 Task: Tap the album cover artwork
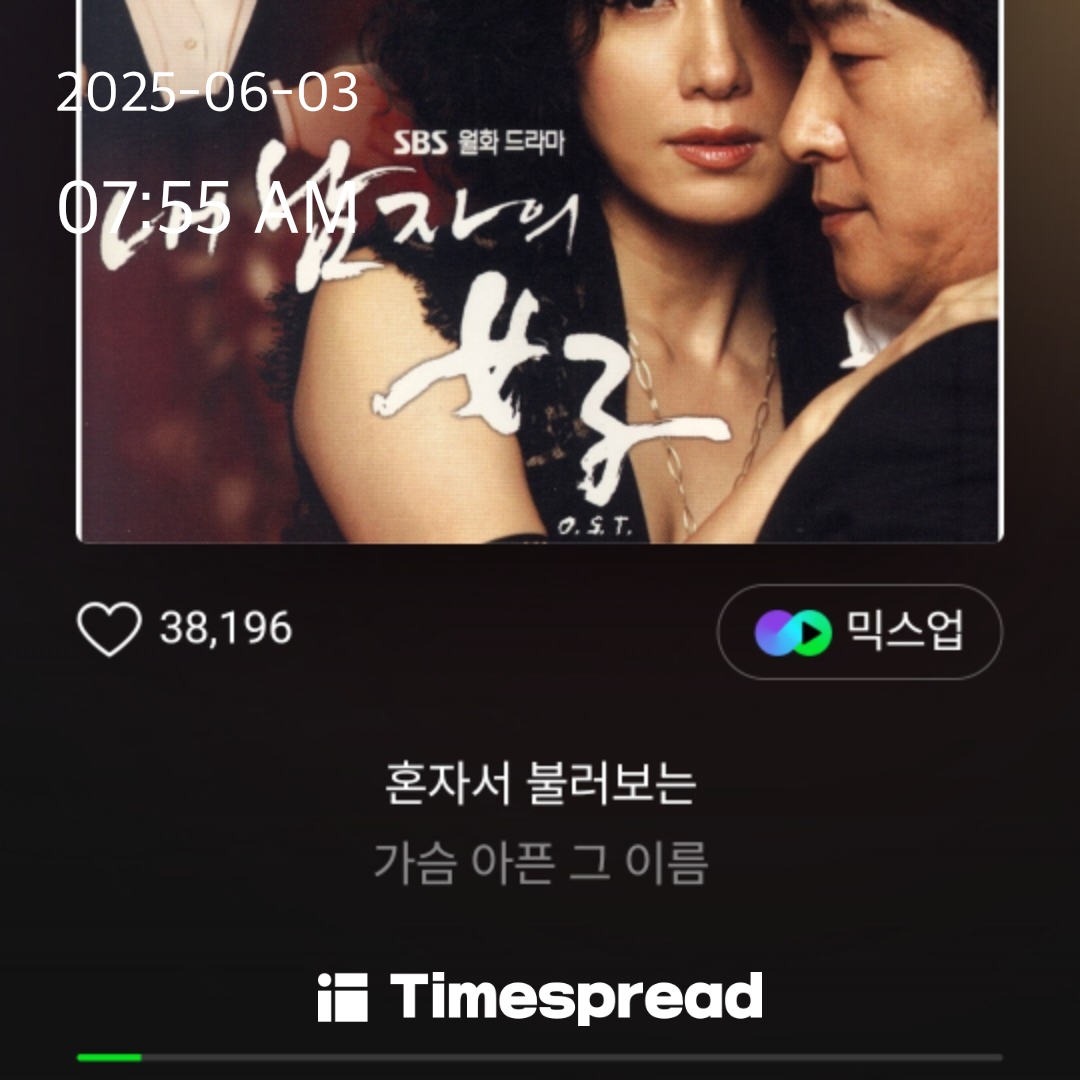(x=540, y=300)
